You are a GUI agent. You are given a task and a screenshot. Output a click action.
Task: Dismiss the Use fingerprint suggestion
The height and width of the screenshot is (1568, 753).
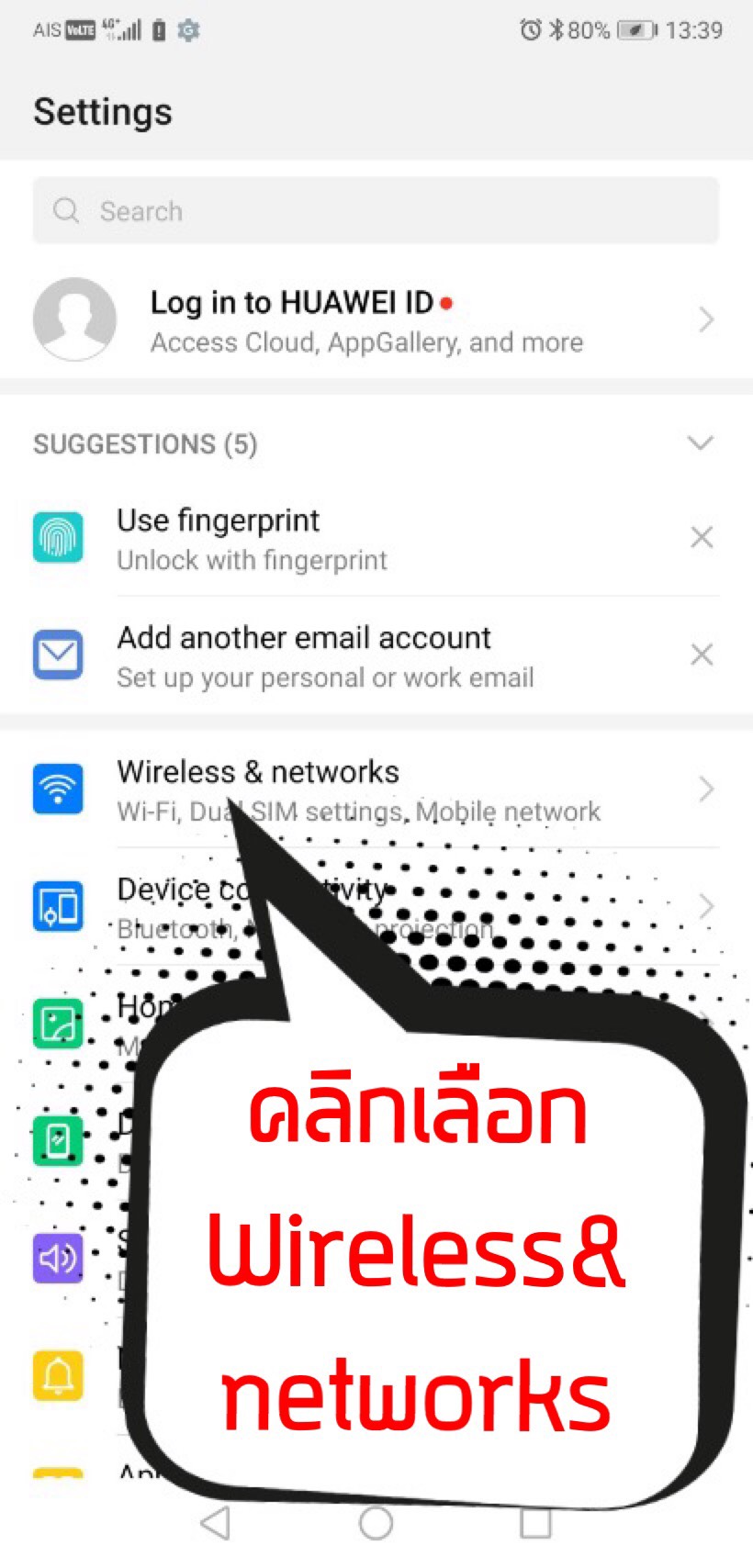pyautogui.click(x=702, y=538)
